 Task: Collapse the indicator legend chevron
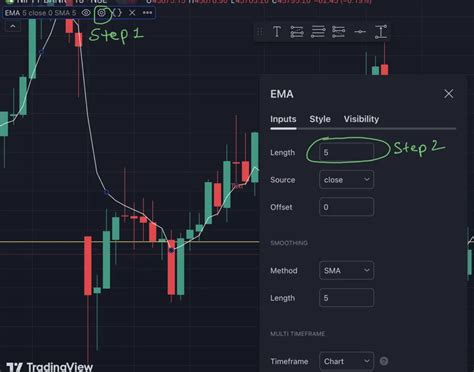click(13, 26)
